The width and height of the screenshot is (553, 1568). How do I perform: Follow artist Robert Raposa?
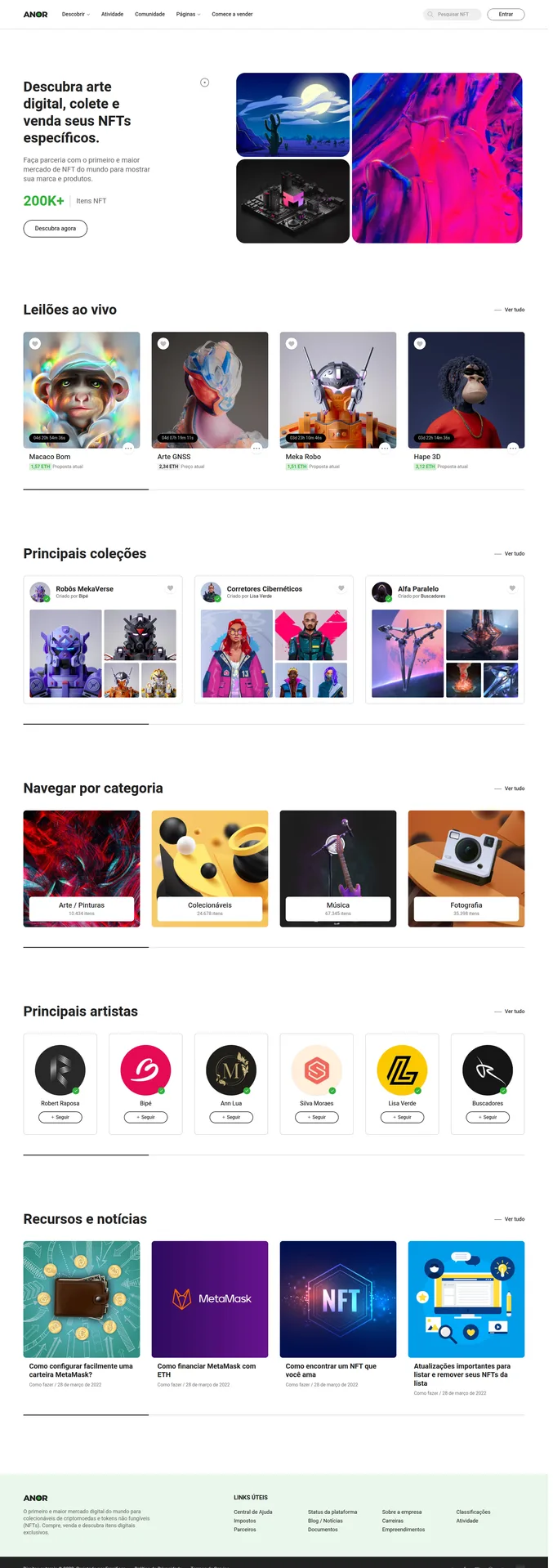[x=60, y=1117]
